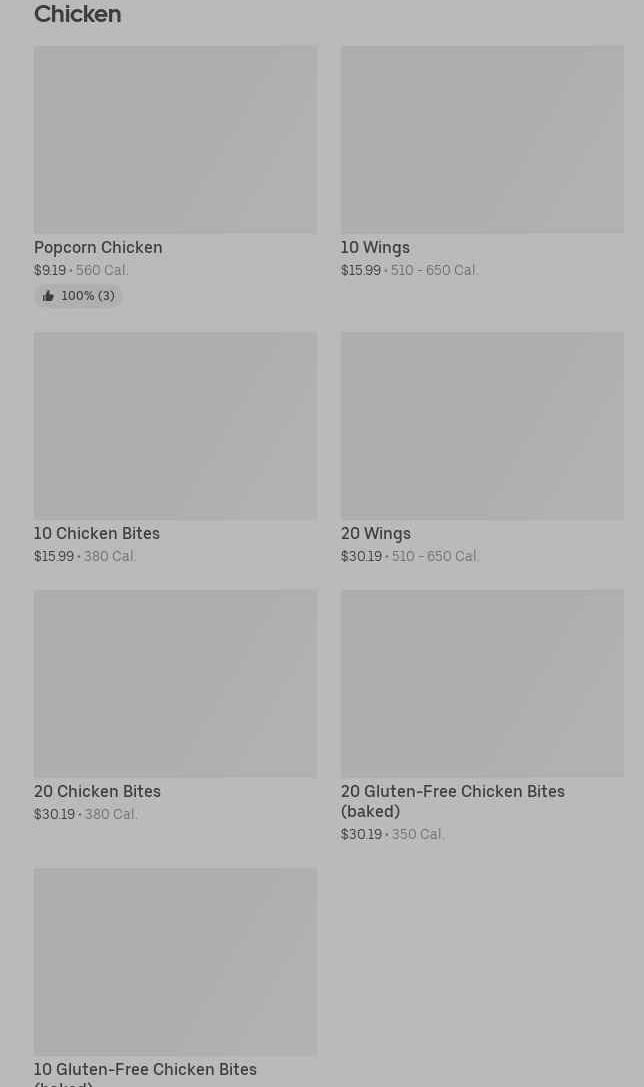View the 20 Chicken Bites item
This screenshot has height=1087, width=644.
coord(175,706)
